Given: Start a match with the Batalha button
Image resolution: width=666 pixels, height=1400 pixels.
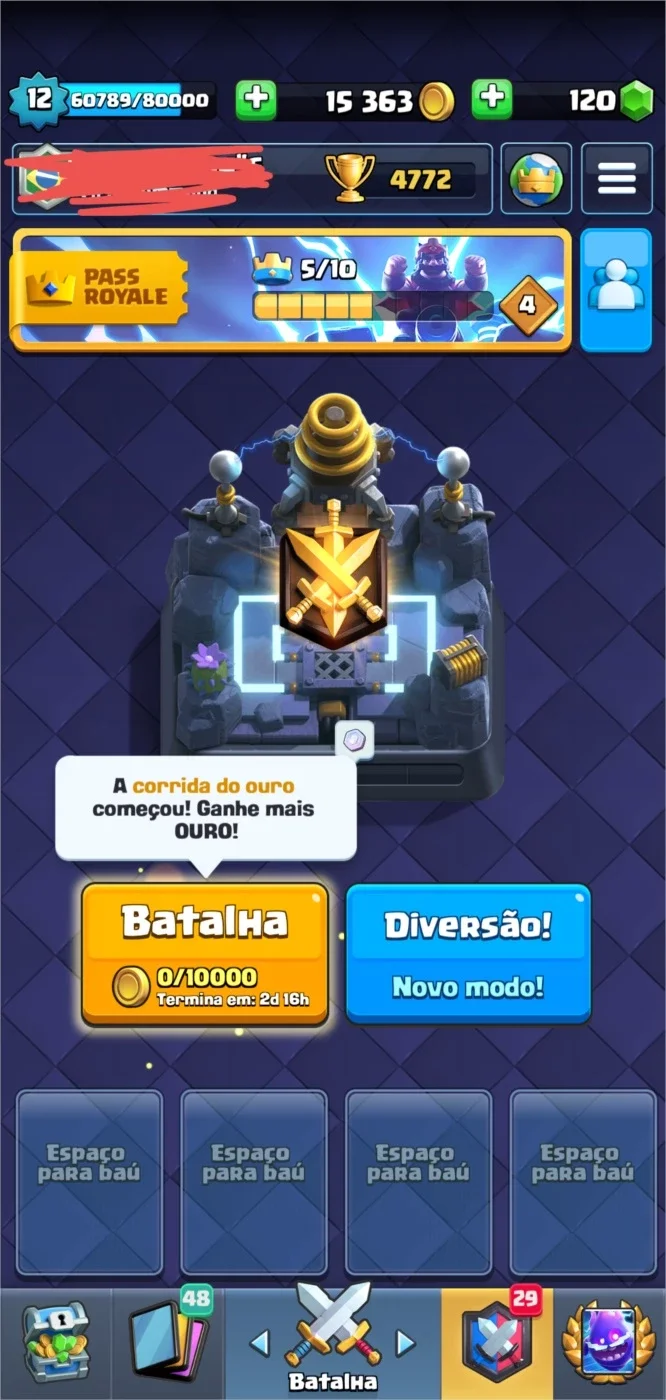Looking at the screenshot, I should click(x=205, y=954).
